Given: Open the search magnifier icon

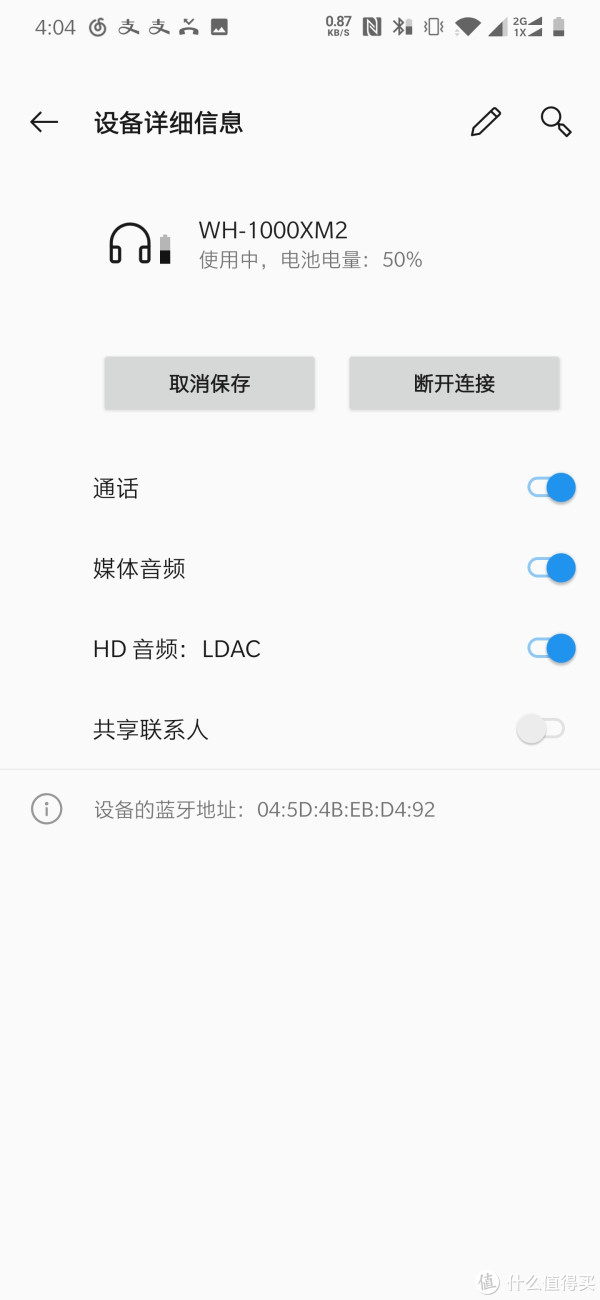Looking at the screenshot, I should click(x=555, y=122).
